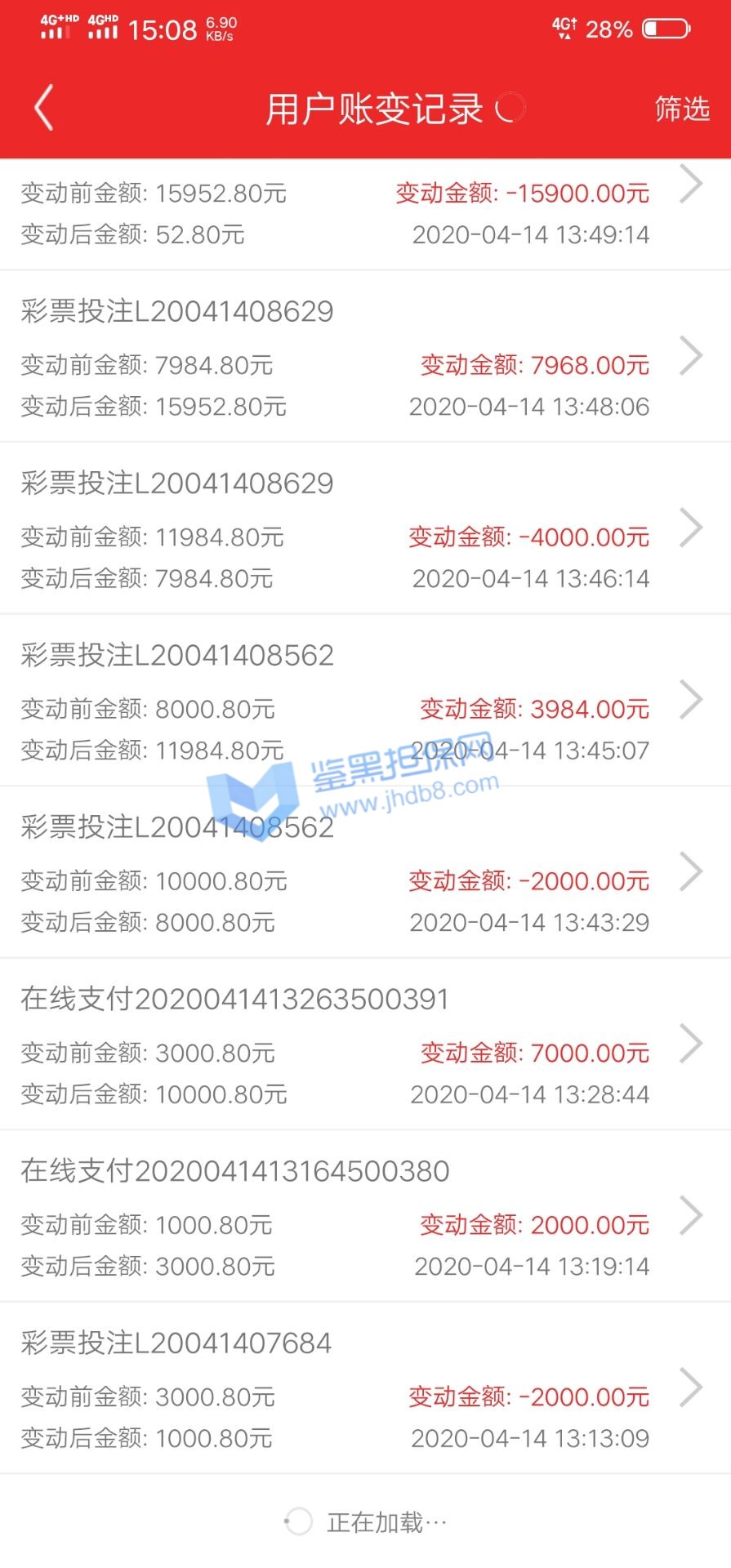
Task: Open the -4000.00元 lottery bet record
Action: tap(364, 529)
